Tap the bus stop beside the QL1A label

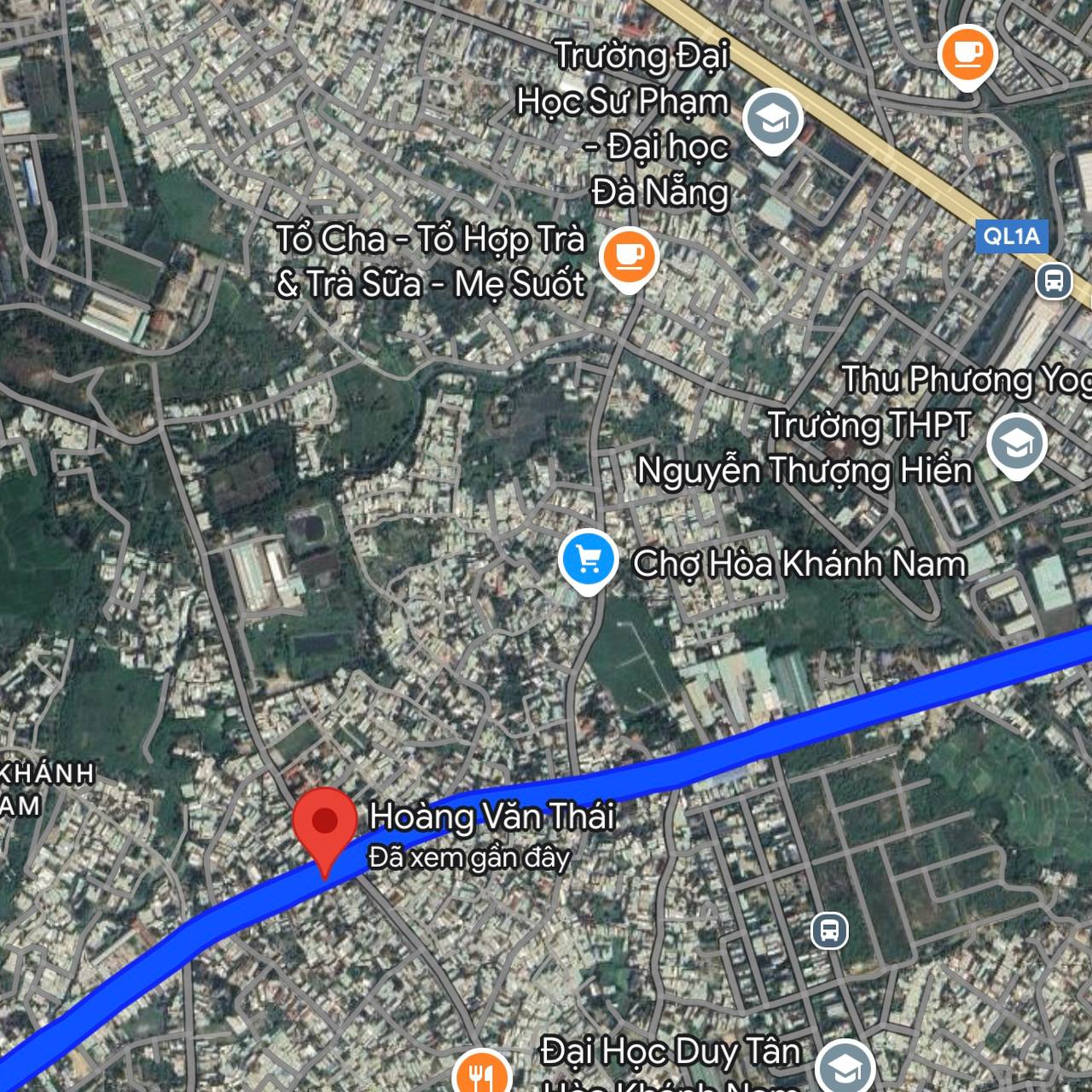(1054, 280)
